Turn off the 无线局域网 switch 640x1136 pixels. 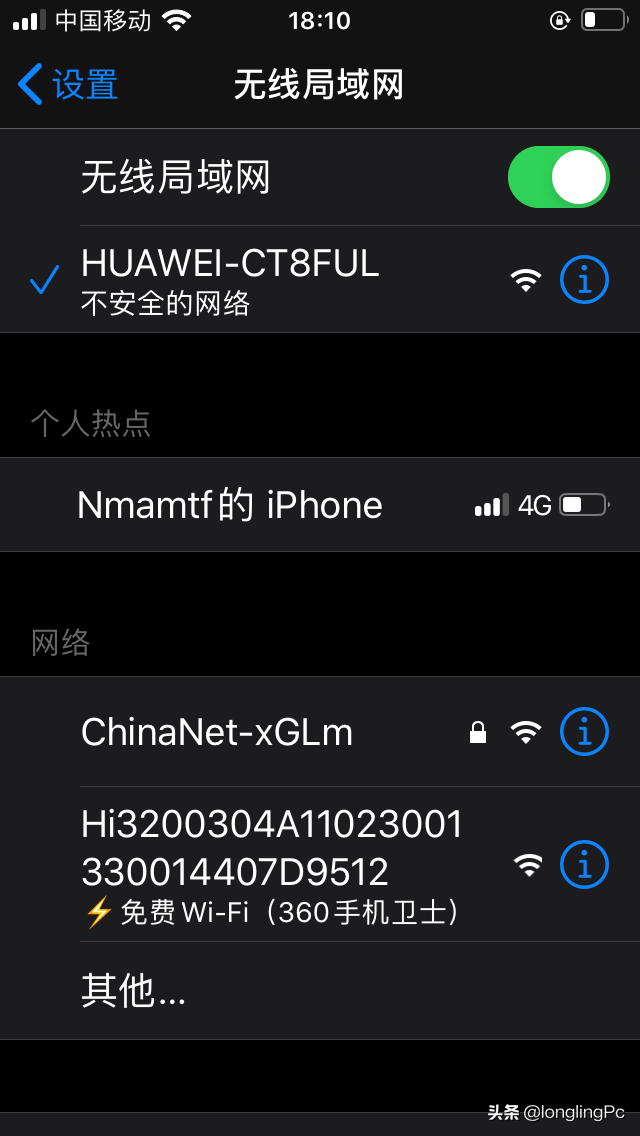(558, 178)
